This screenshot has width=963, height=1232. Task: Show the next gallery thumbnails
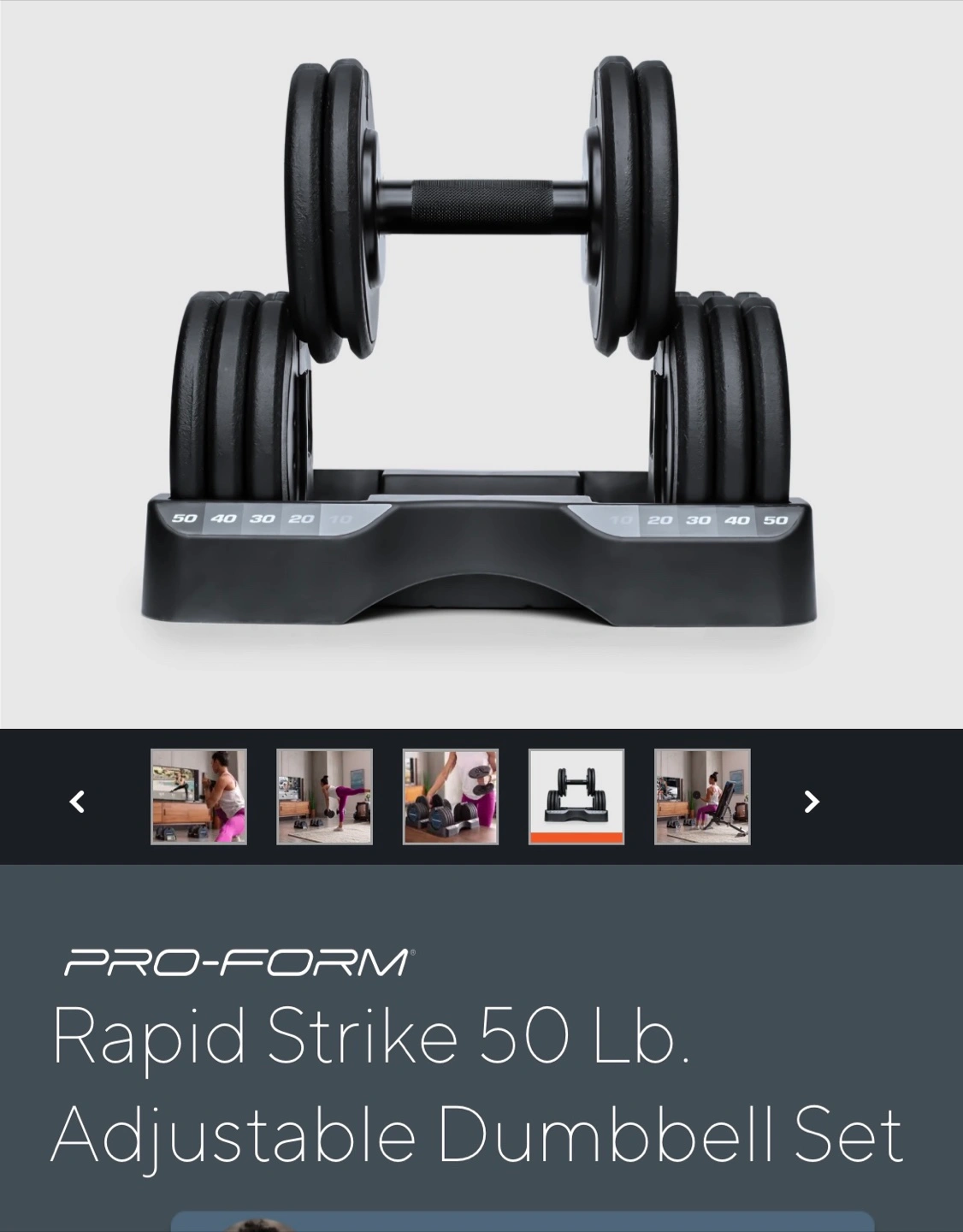click(x=811, y=802)
